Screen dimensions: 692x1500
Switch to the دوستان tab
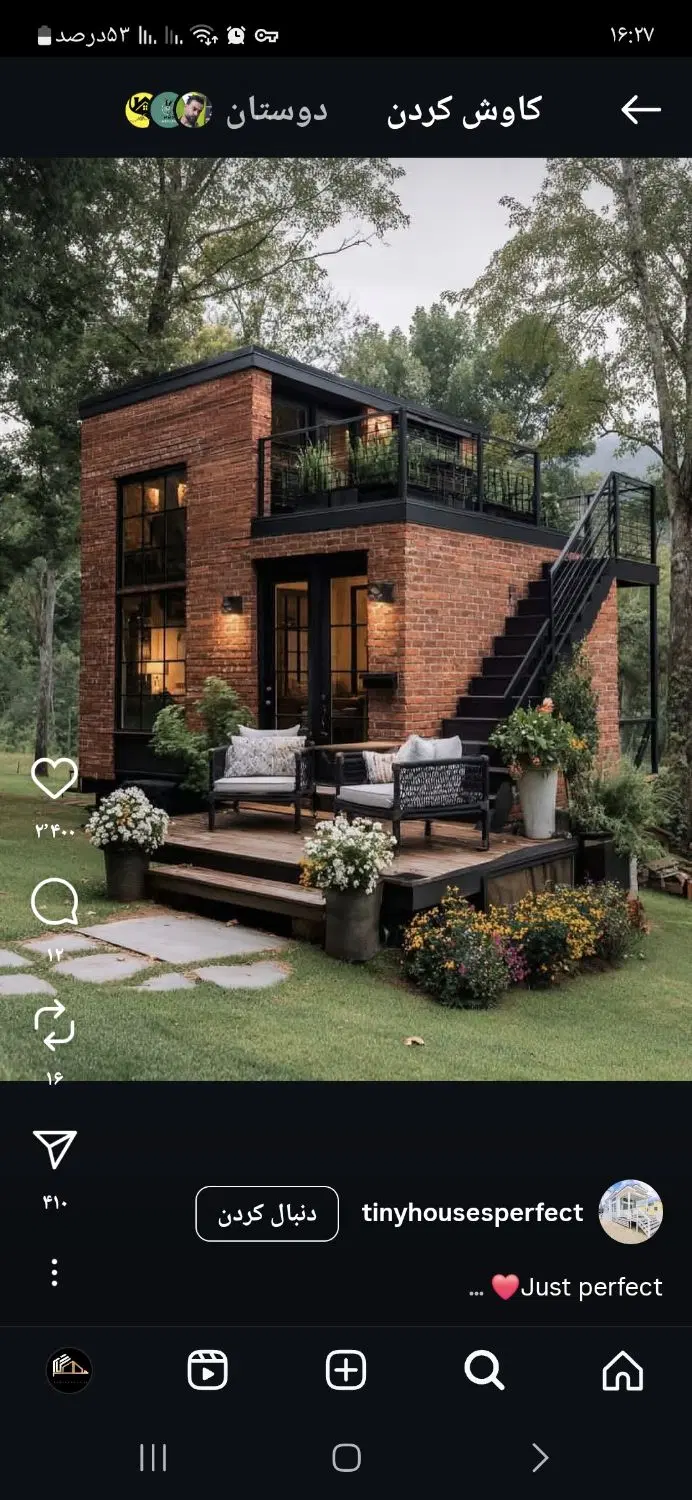click(277, 111)
